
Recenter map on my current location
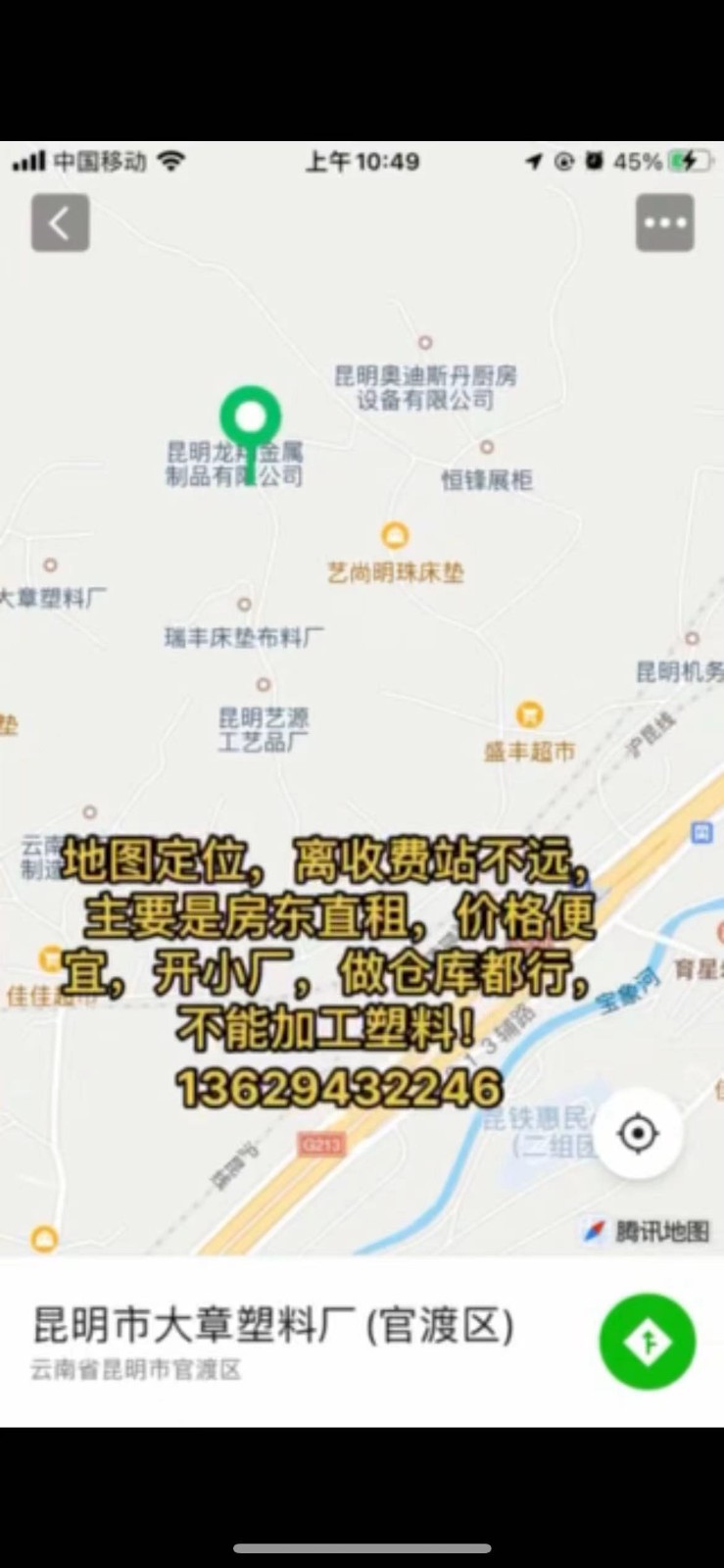pyautogui.click(x=638, y=1134)
